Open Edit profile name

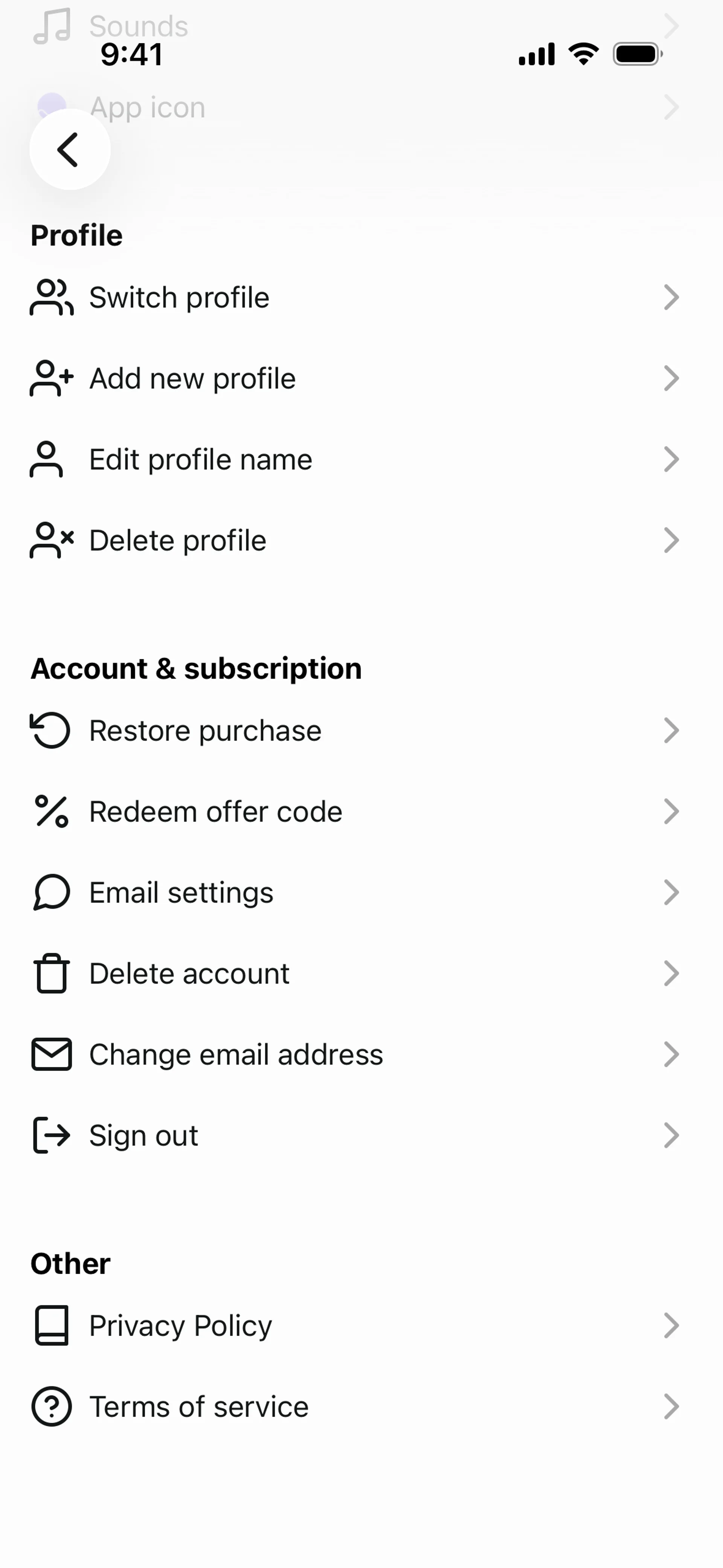[x=200, y=460]
